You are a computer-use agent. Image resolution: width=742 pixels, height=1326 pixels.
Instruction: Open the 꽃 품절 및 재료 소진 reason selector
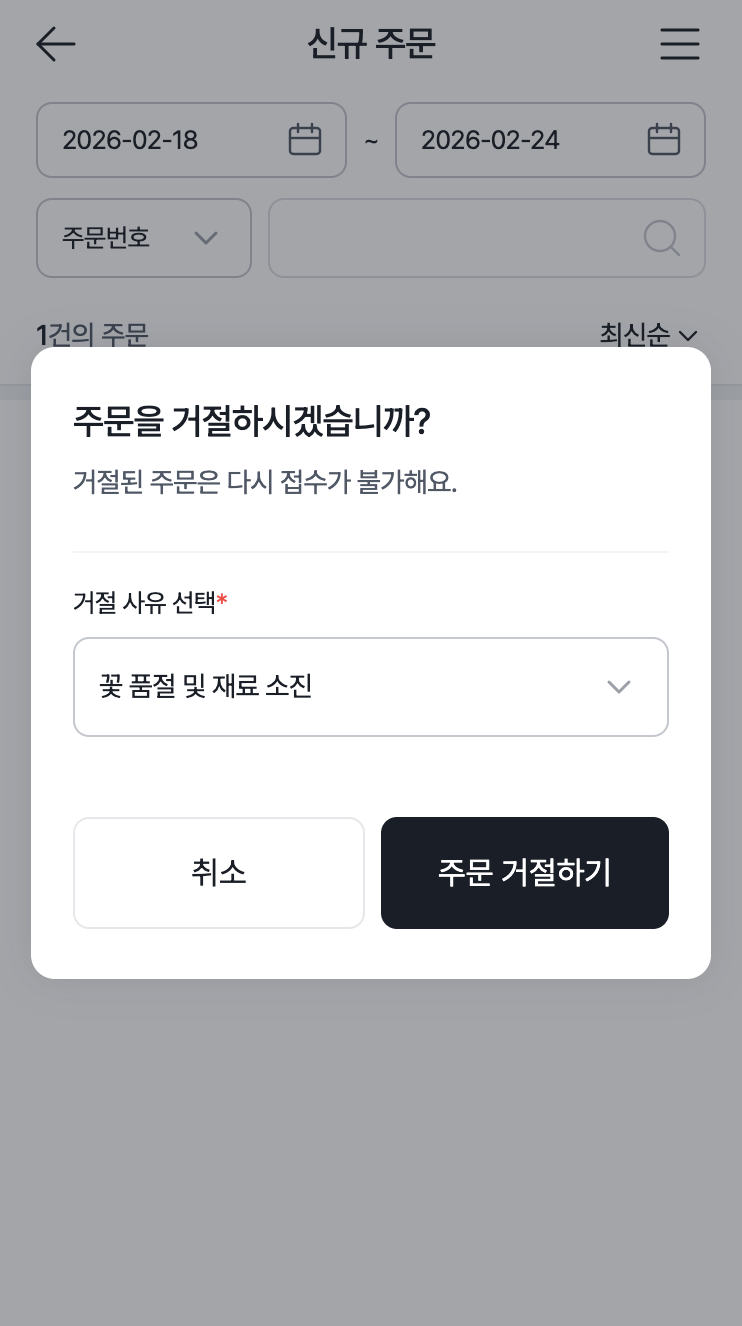pos(371,687)
